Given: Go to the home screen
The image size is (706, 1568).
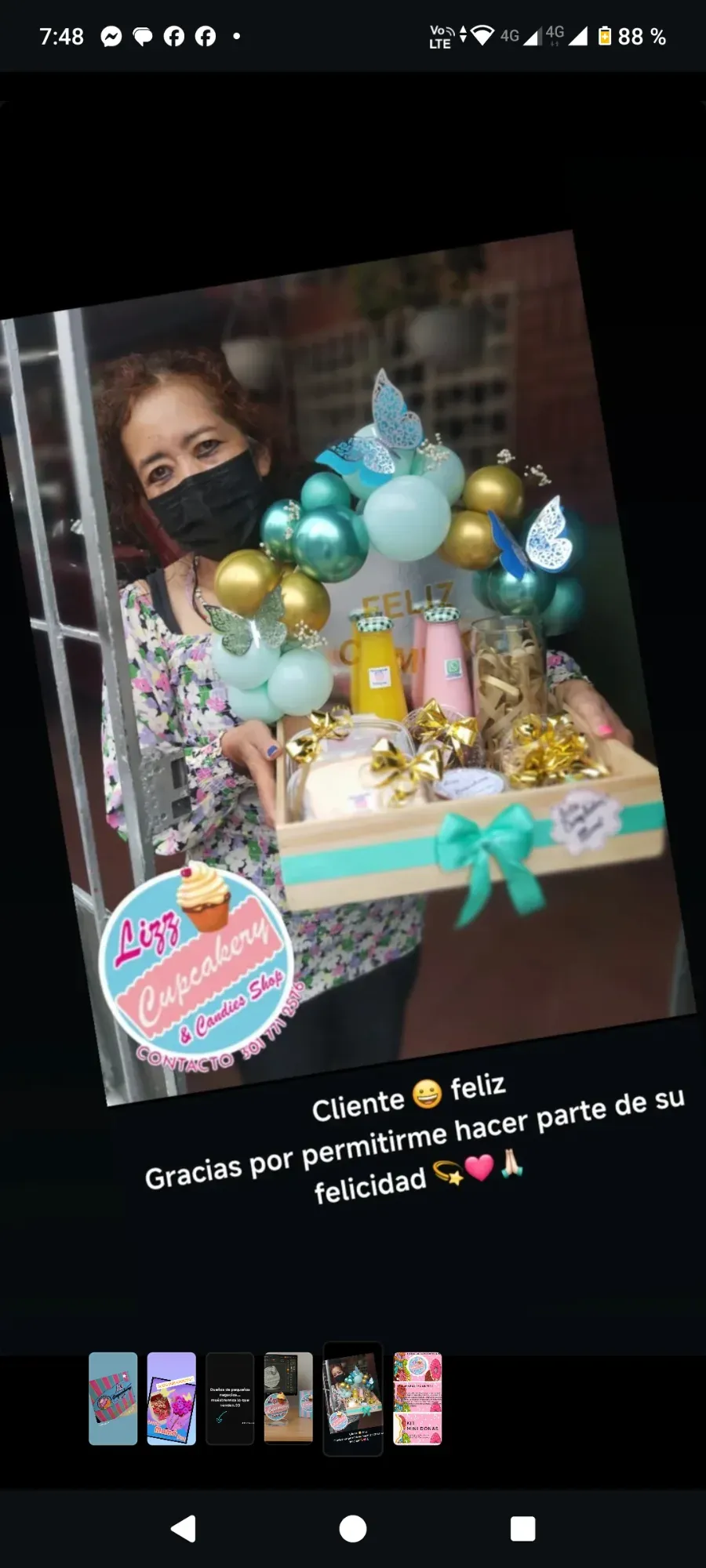Looking at the screenshot, I should pos(353,1528).
